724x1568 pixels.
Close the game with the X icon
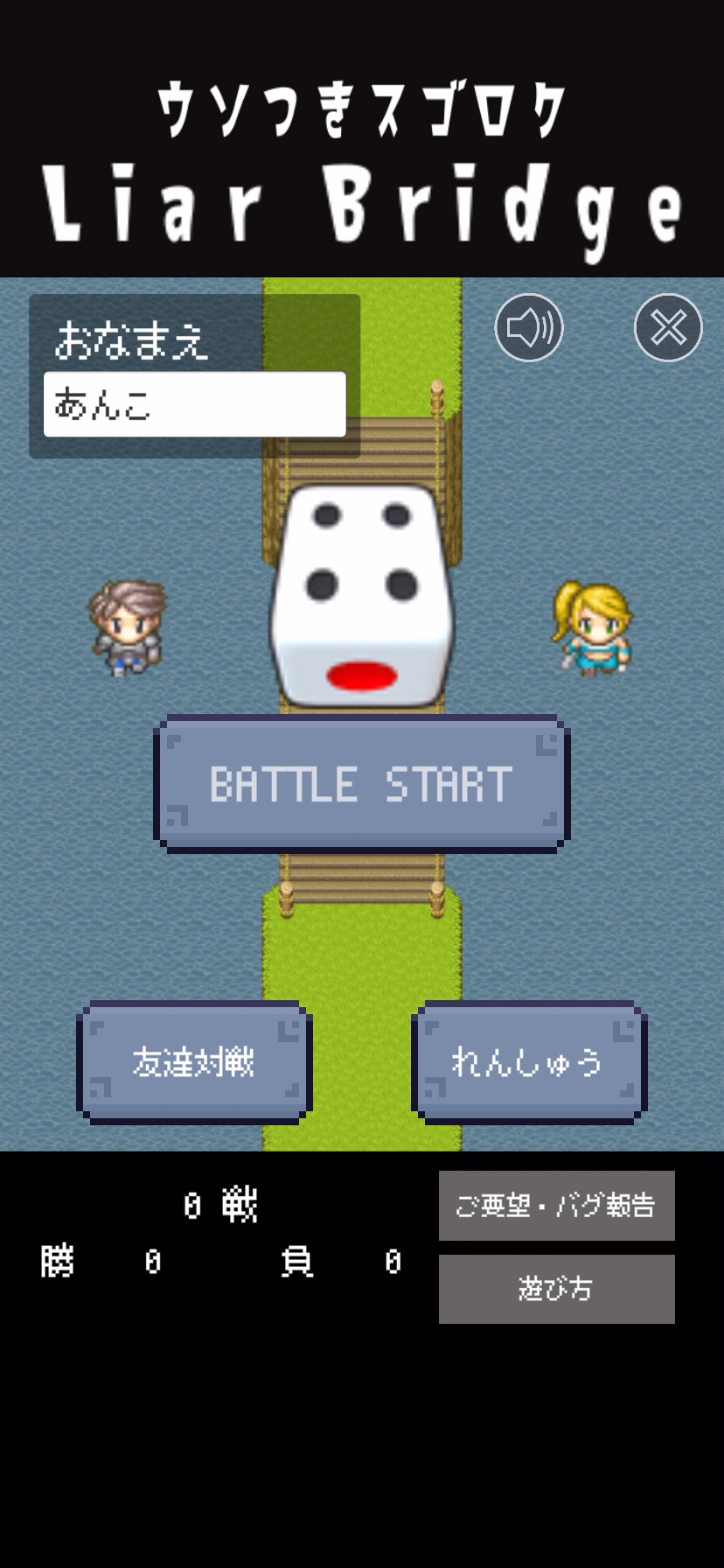coord(668,328)
